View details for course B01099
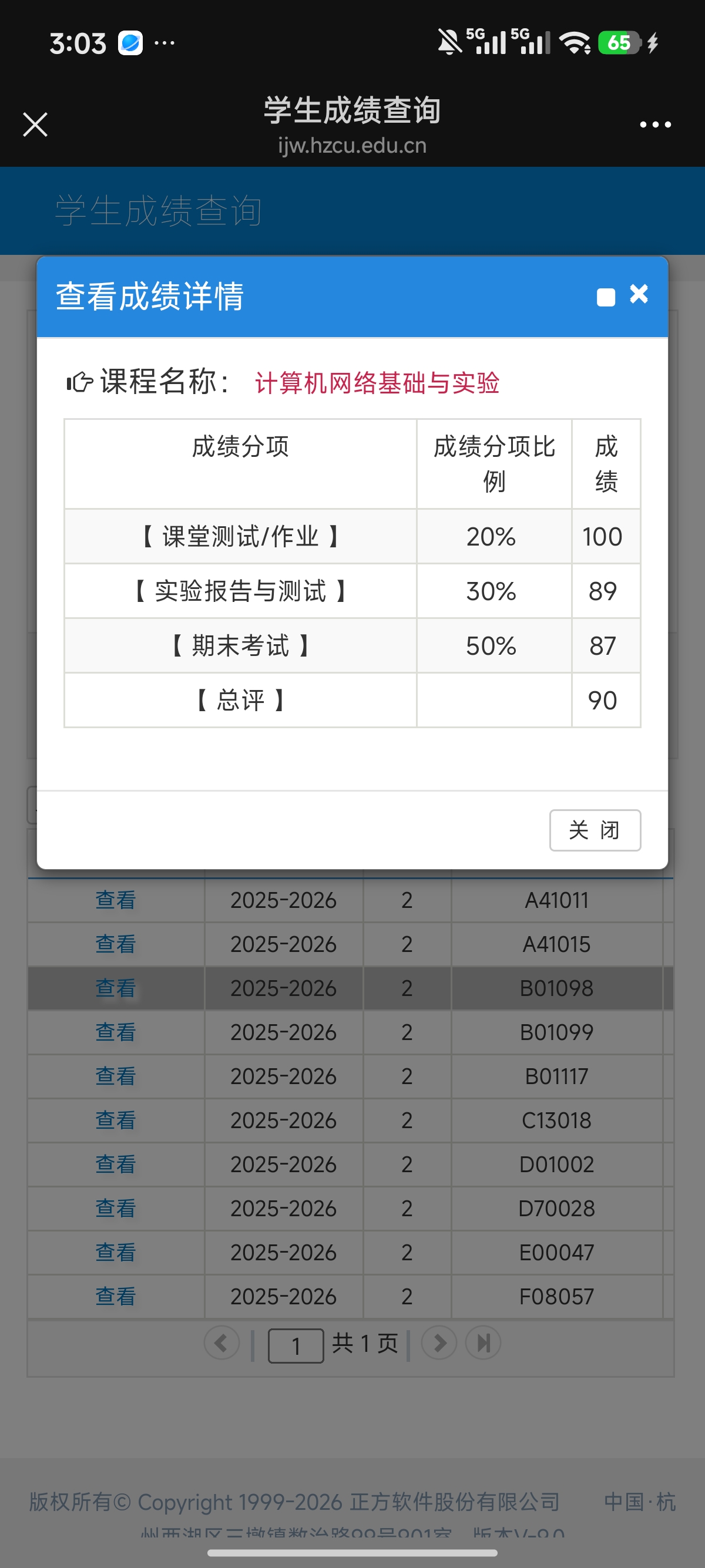Screen dimensions: 705x1568 (x=116, y=1032)
